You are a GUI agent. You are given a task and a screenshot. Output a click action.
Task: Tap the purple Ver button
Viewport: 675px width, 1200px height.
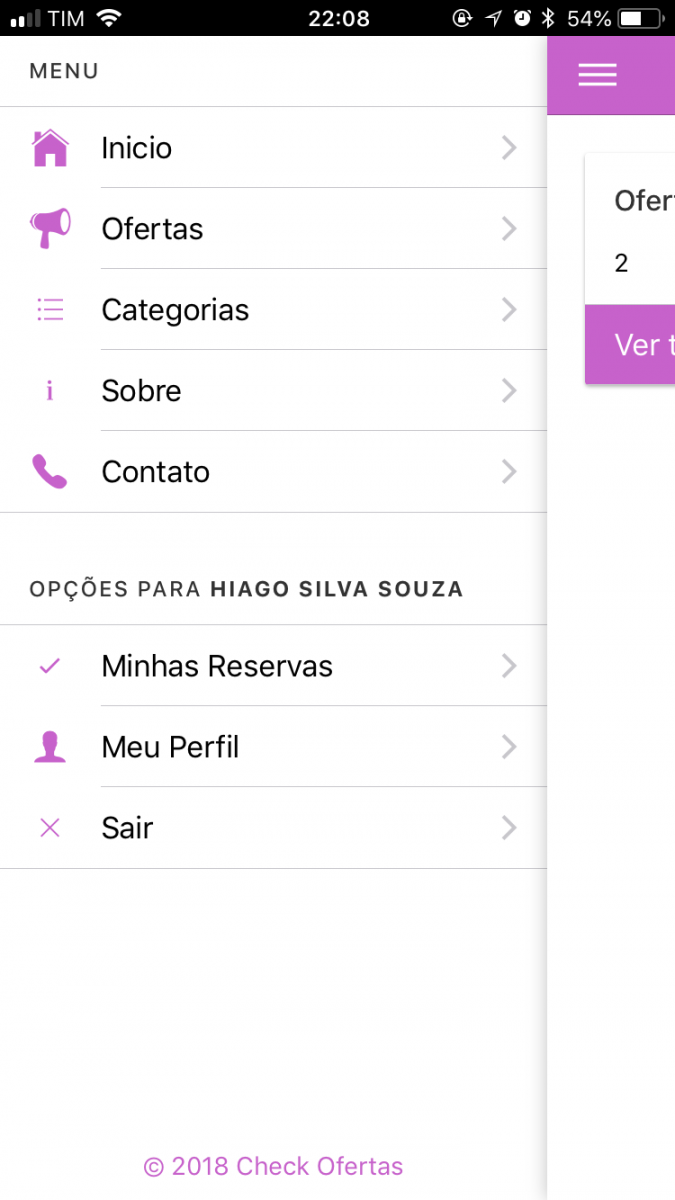coord(630,345)
